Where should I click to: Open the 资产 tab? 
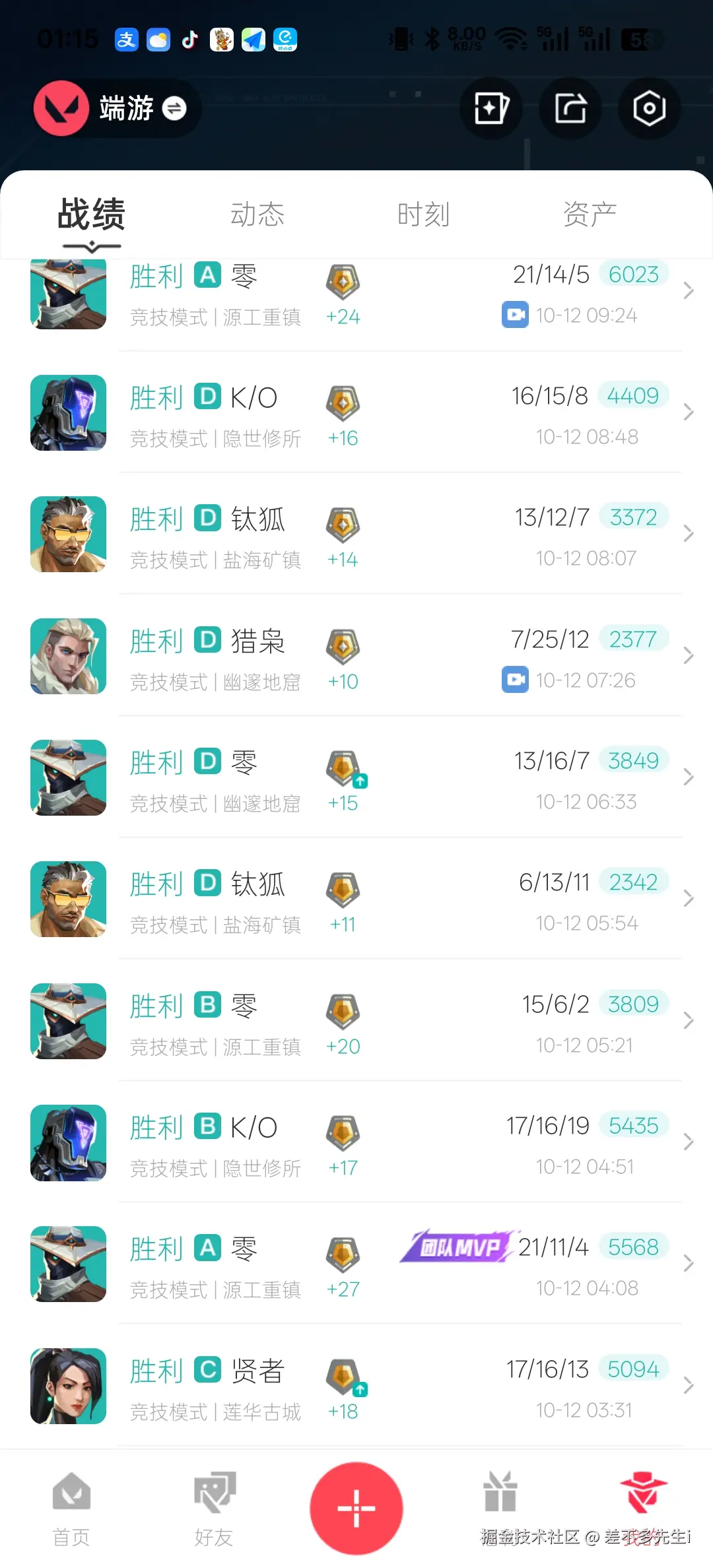[590, 213]
